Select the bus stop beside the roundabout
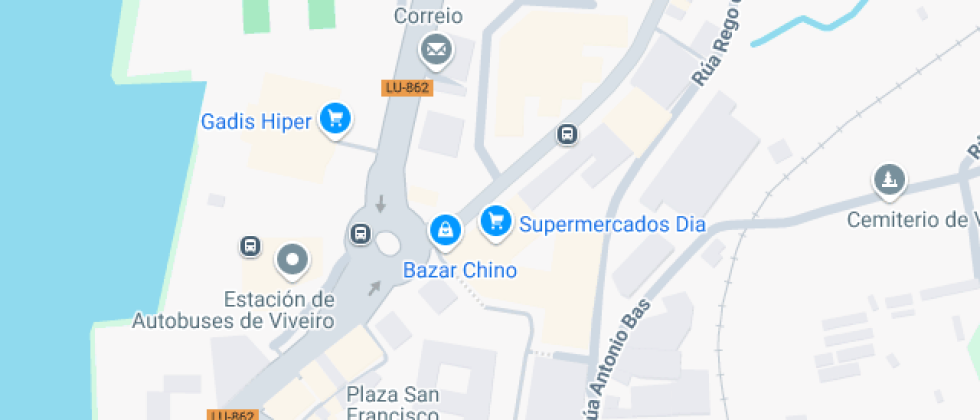Image resolution: width=980 pixels, height=420 pixels. (x=360, y=234)
